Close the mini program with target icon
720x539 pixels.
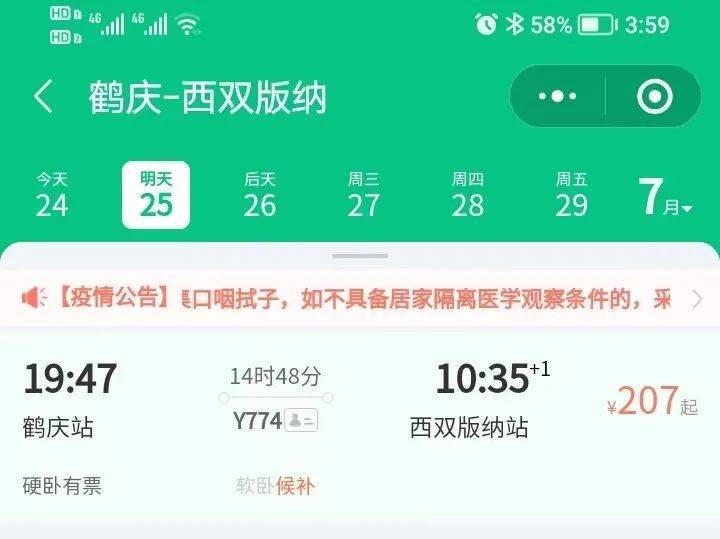(655, 96)
